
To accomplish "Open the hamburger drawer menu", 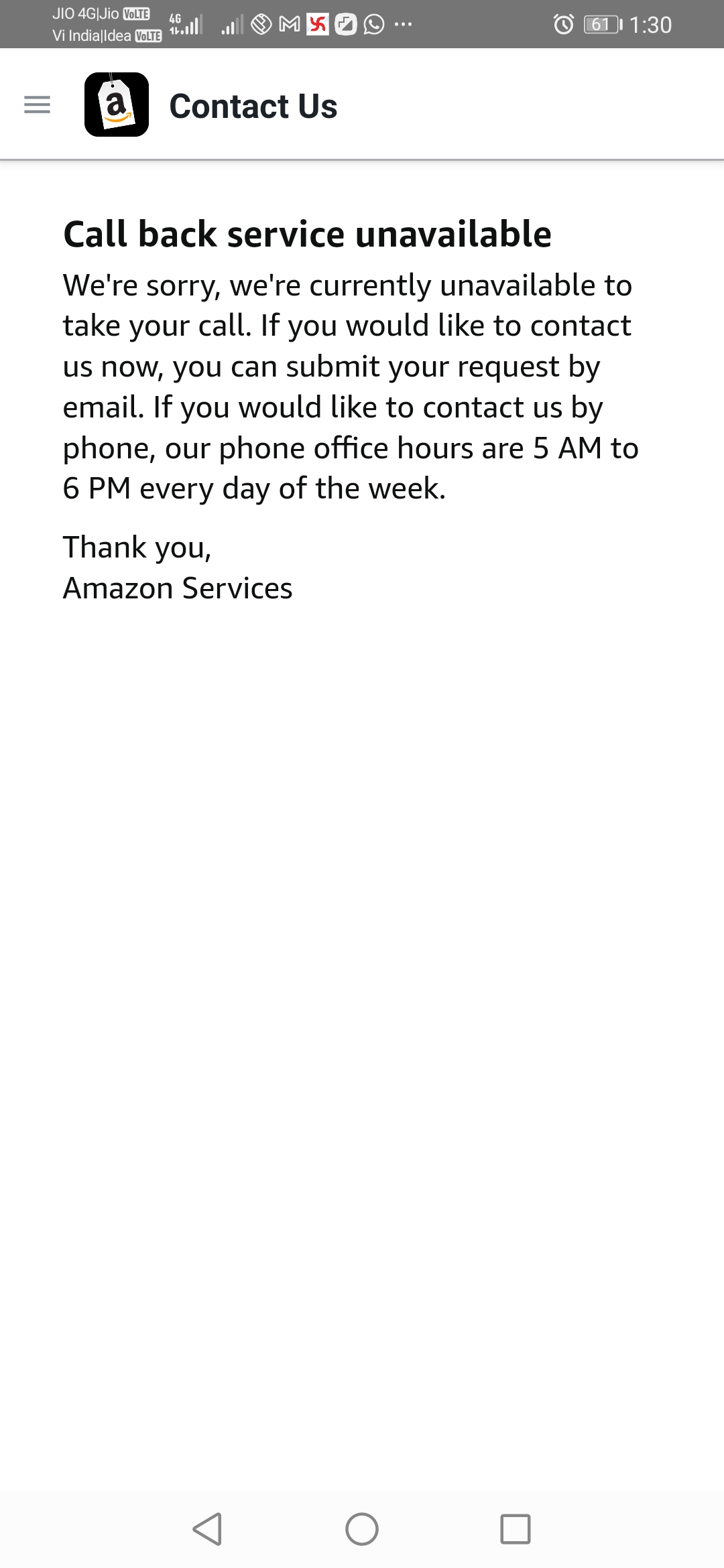I will pyautogui.click(x=37, y=105).
